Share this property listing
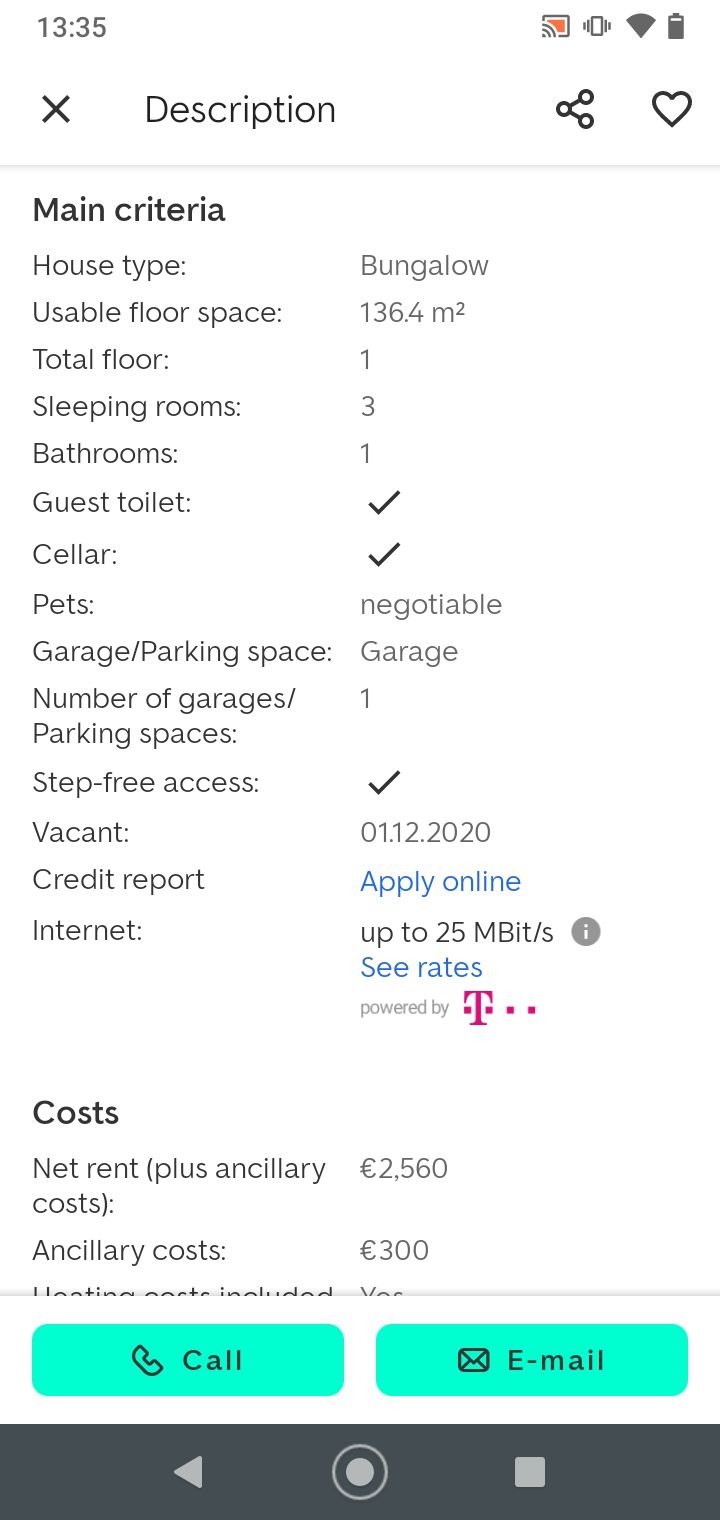 575,109
